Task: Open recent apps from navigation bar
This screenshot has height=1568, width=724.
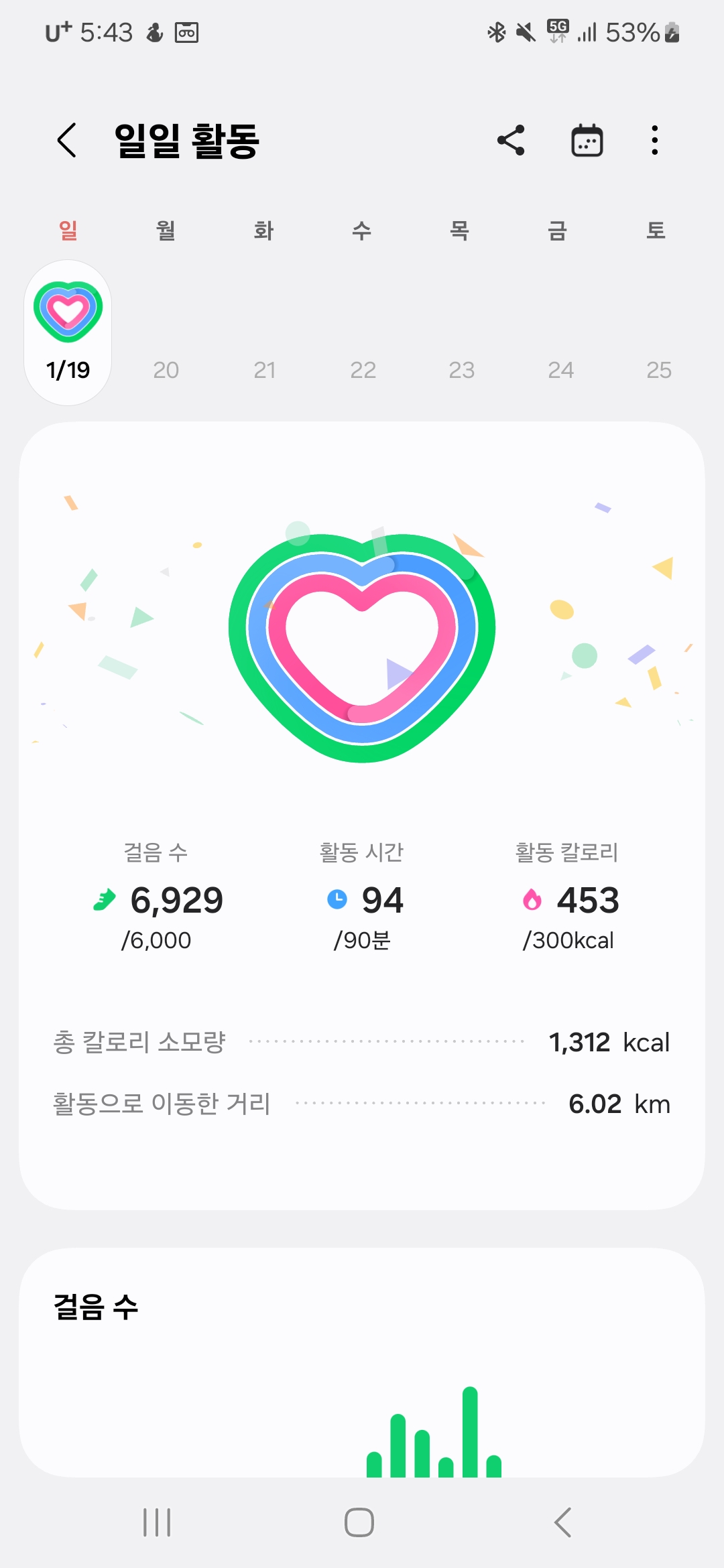Action: pos(157,1522)
